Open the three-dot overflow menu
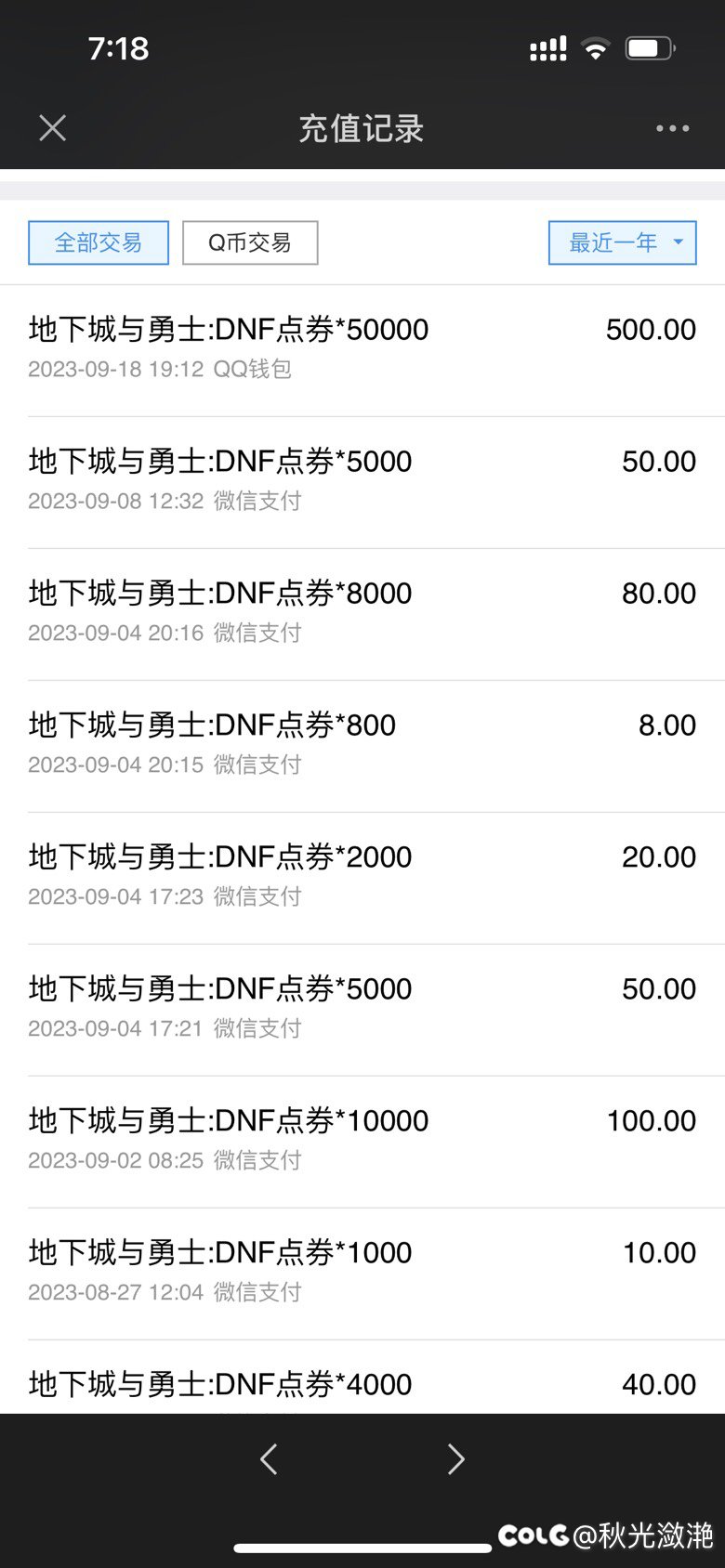Viewport: 725px width, 1568px height. coord(672,128)
